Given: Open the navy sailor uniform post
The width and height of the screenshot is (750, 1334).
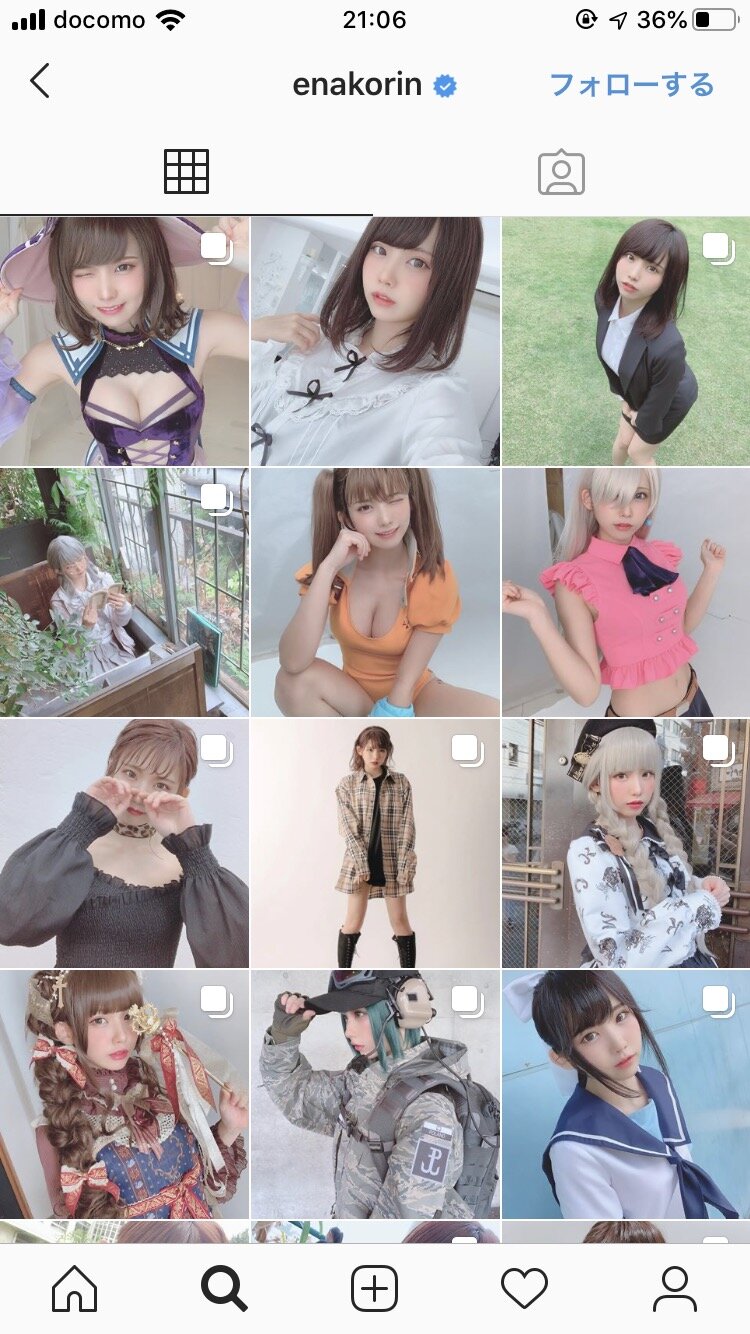Looking at the screenshot, I should 626,1094.
